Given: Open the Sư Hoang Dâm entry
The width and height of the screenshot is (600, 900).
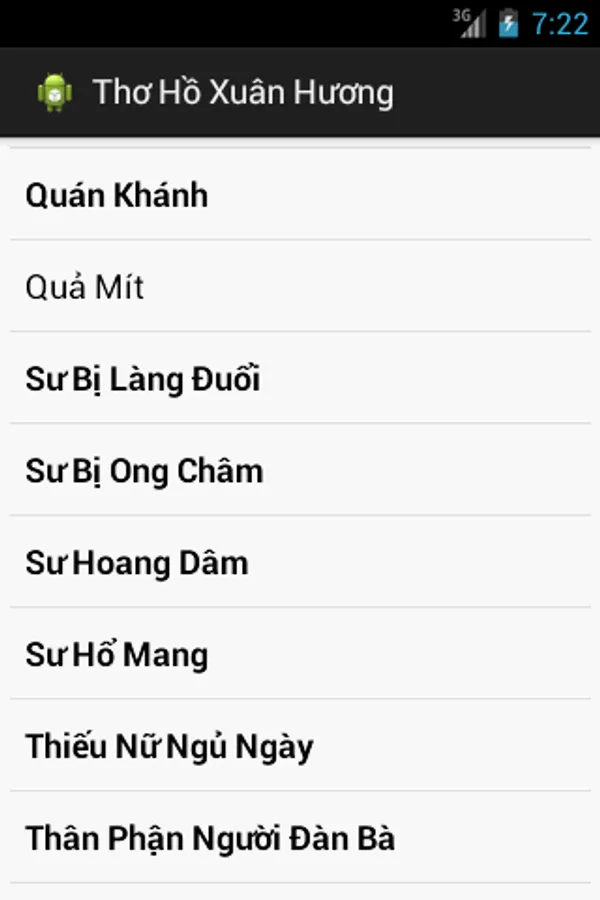Looking at the screenshot, I should [137, 563].
